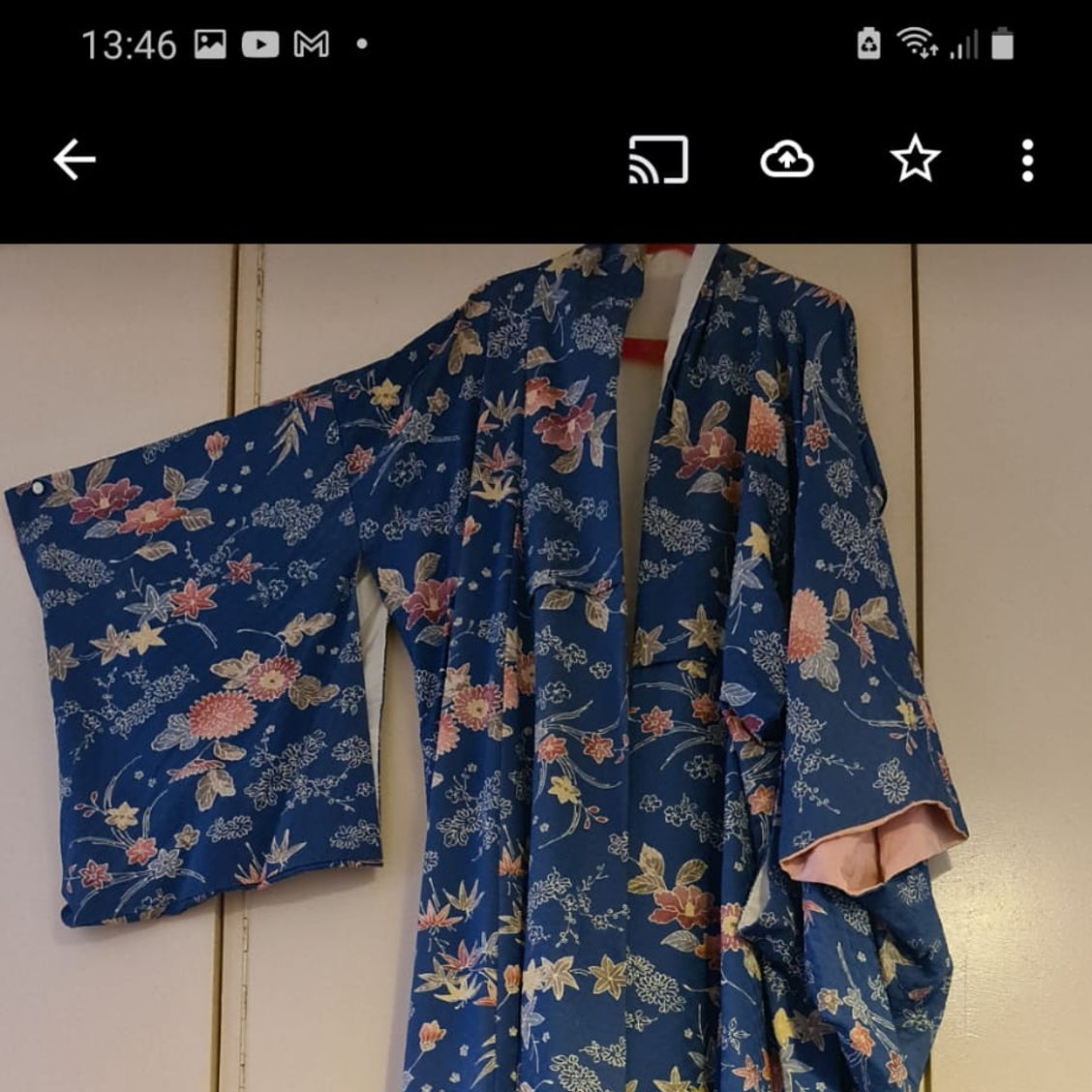The image size is (1092, 1092).
Task: Cast the photo to another device
Action: (x=658, y=160)
